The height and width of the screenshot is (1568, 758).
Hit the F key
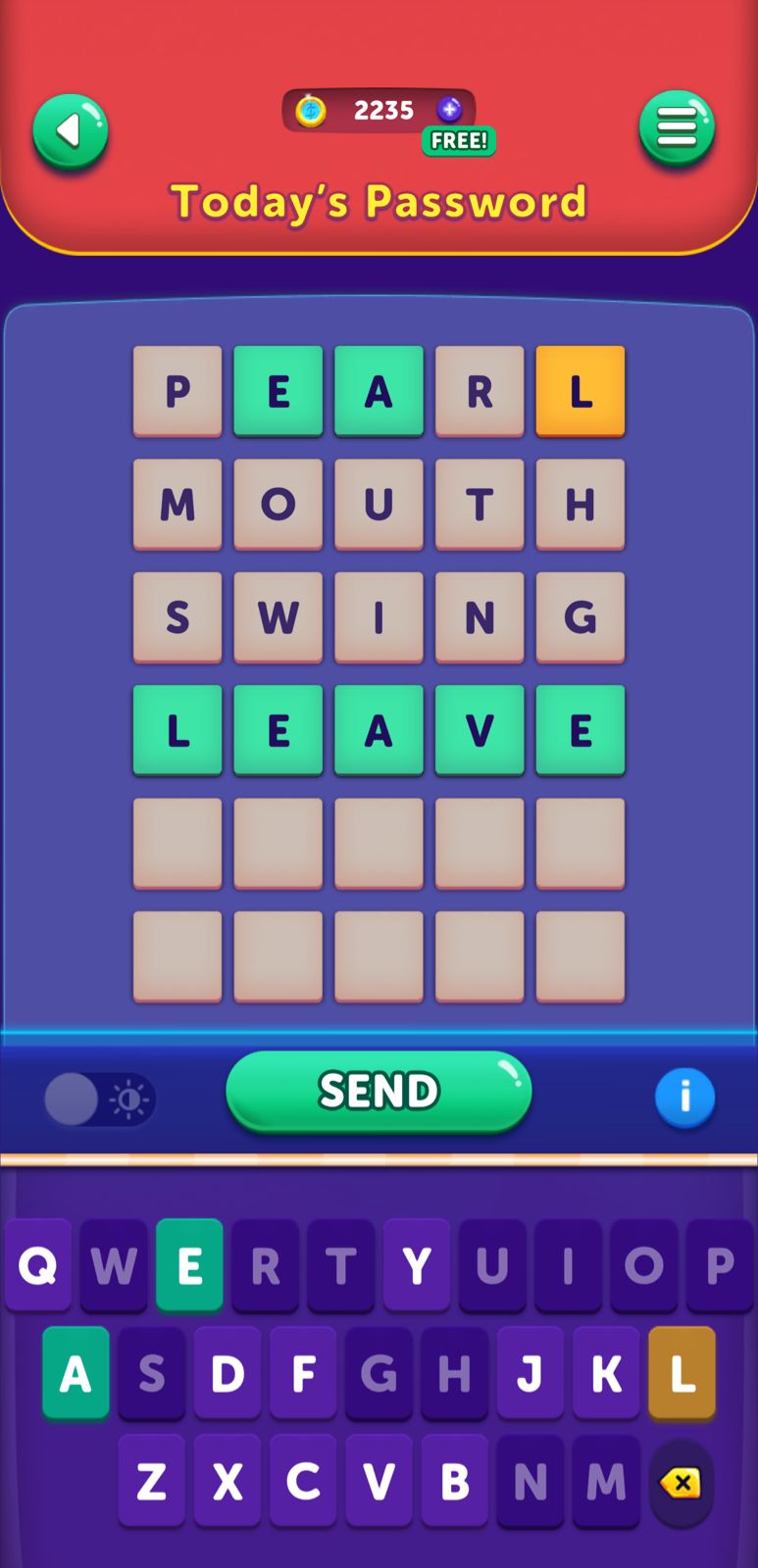click(303, 1374)
